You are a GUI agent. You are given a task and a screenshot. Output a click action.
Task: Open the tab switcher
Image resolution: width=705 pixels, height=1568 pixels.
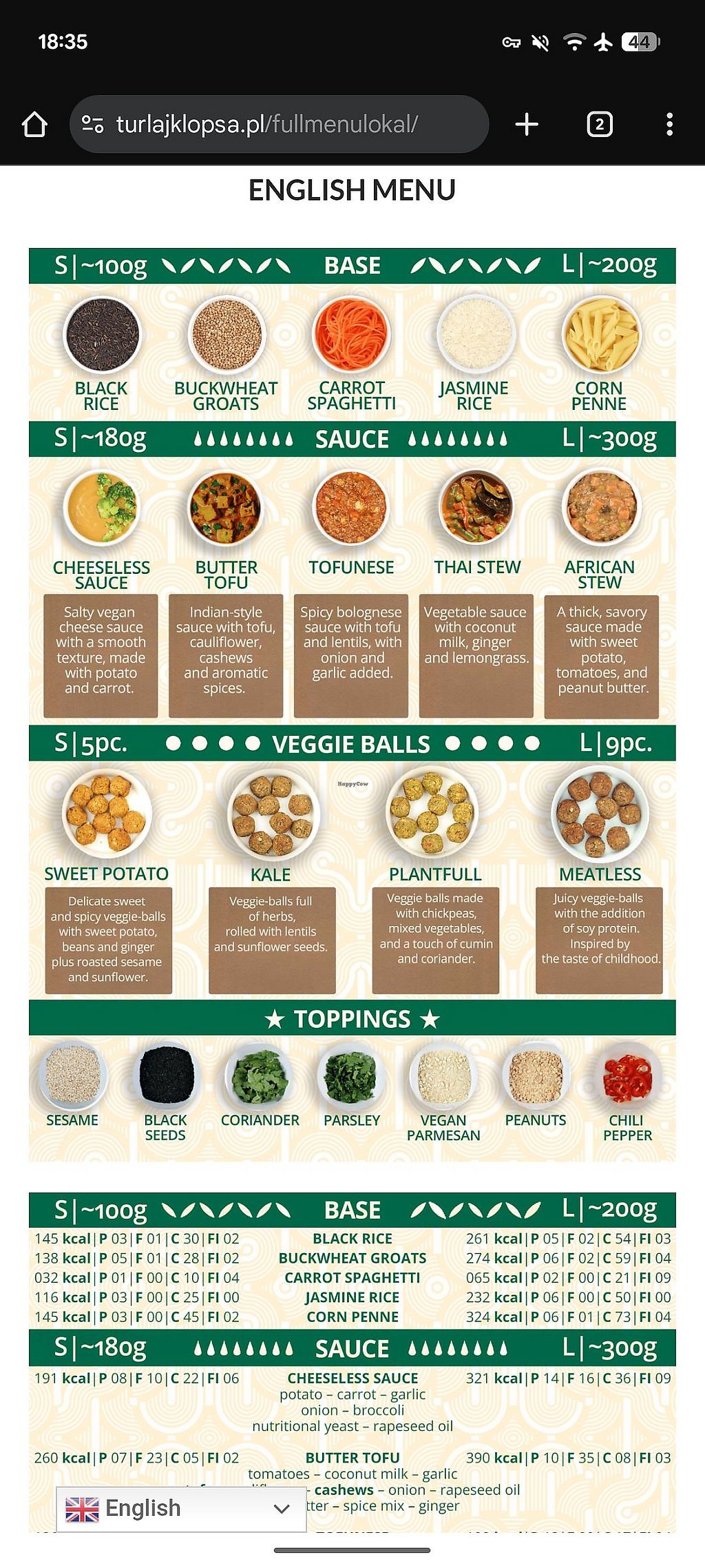[x=599, y=125]
